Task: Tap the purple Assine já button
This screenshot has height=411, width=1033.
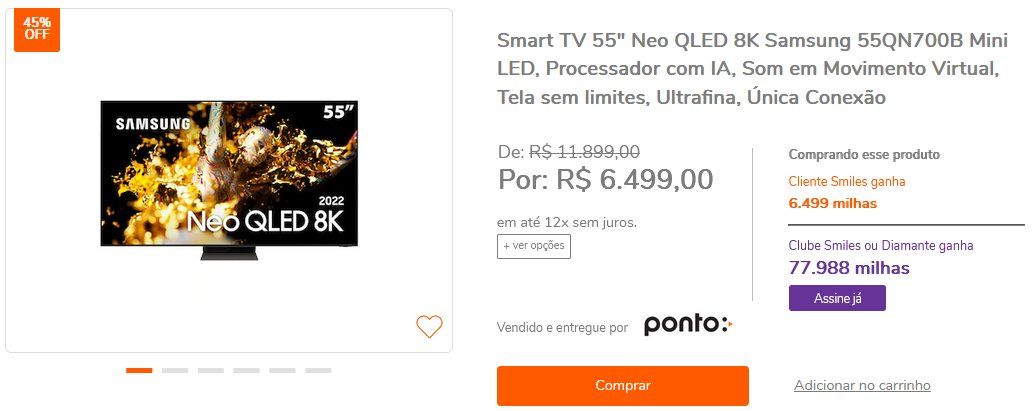Action: click(837, 298)
